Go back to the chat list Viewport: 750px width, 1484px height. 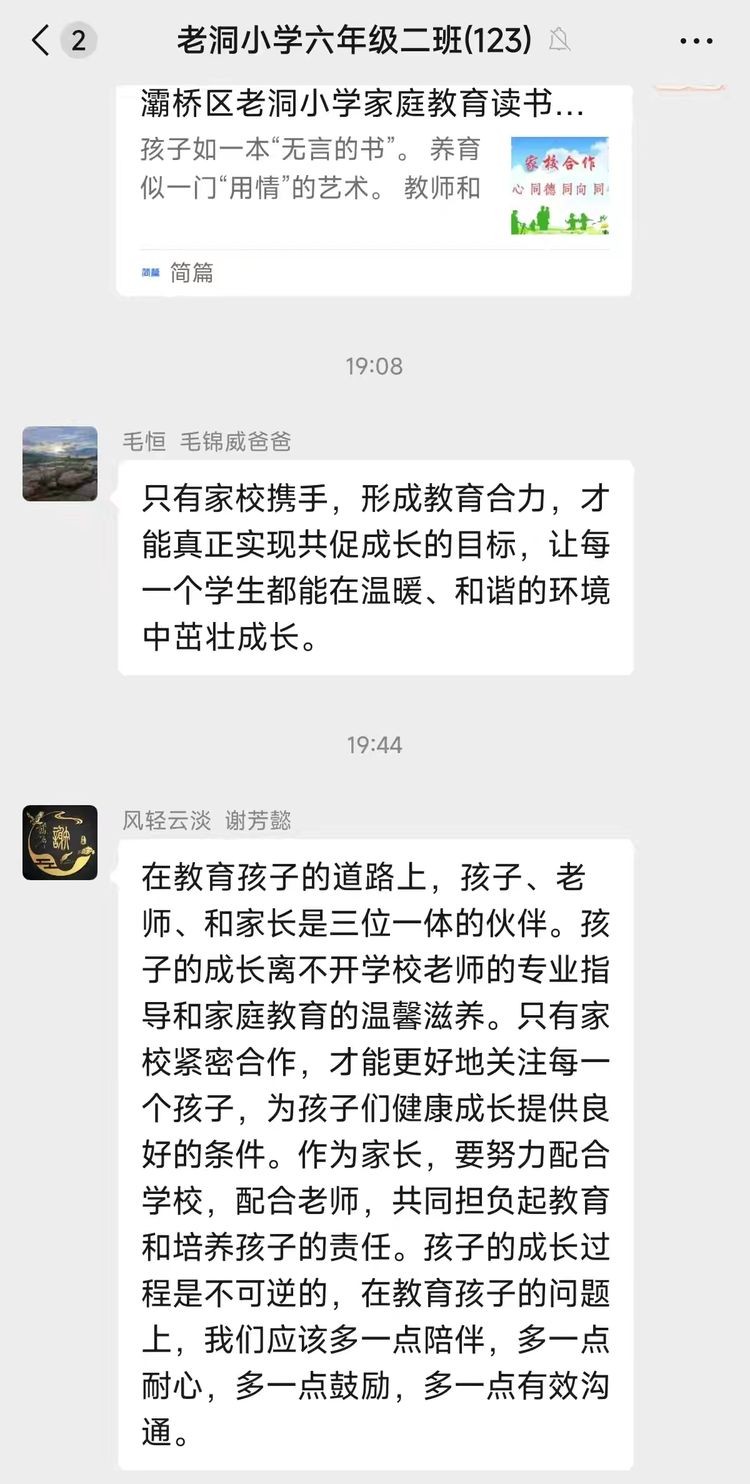pyautogui.click(x=42, y=41)
